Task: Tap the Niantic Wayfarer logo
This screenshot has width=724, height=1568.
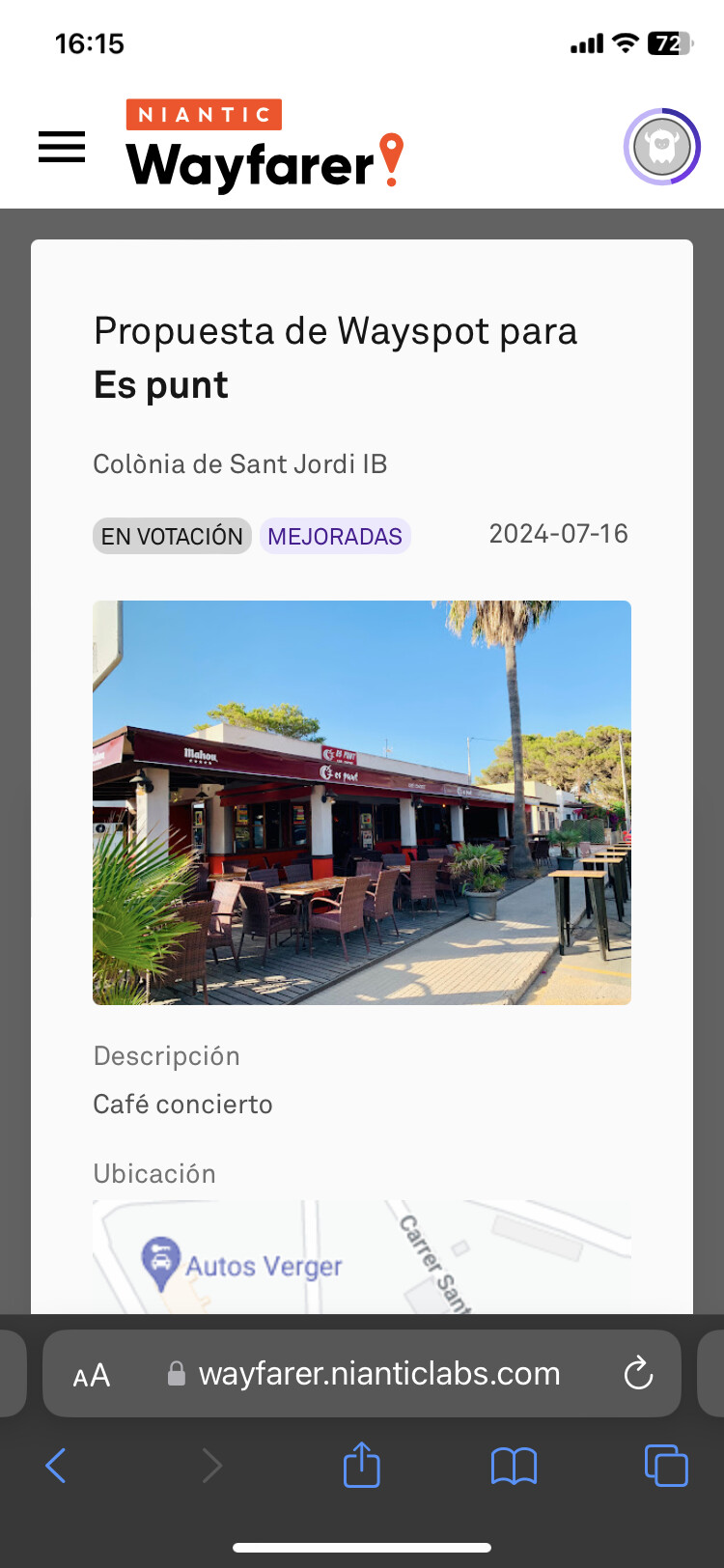Action: (265, 146)
